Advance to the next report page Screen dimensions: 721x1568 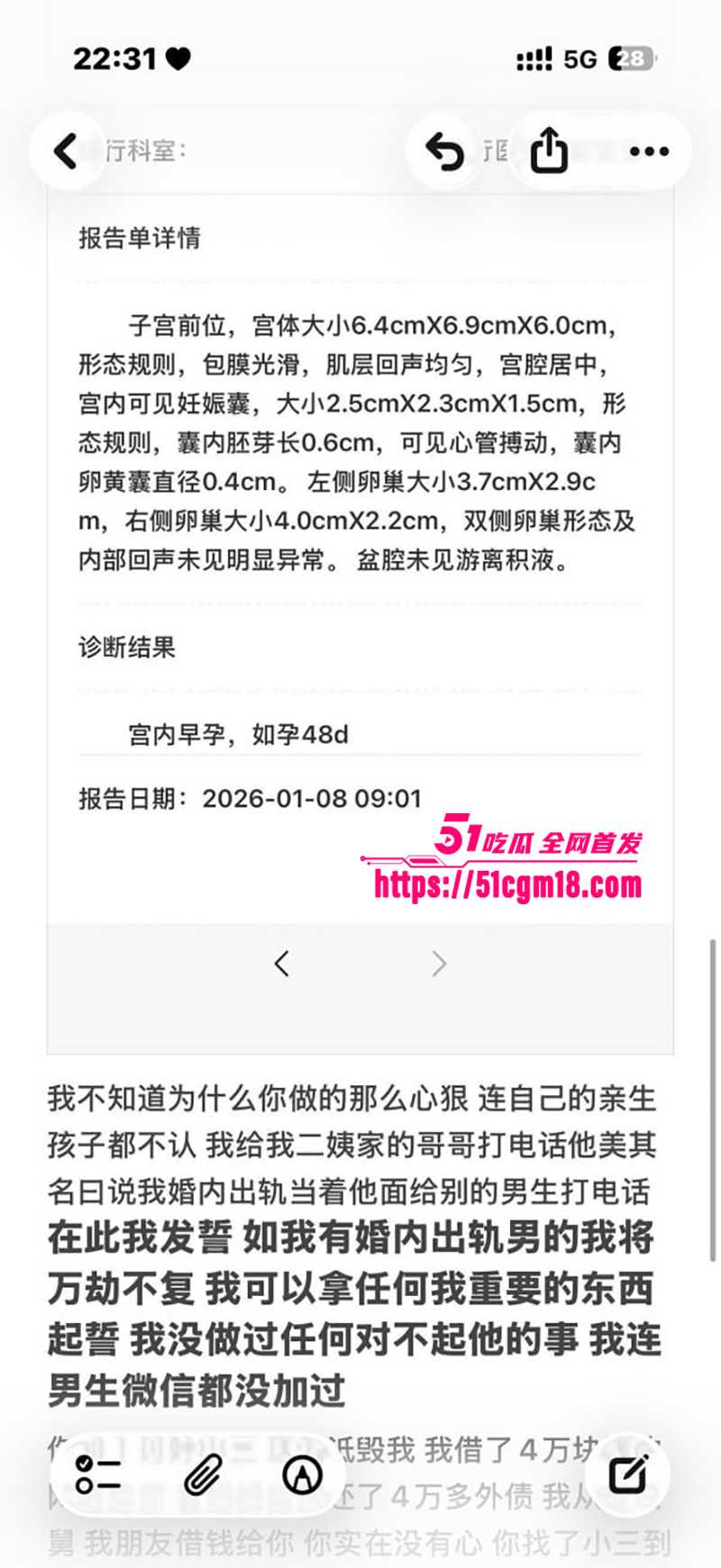(x=439, y=963)
